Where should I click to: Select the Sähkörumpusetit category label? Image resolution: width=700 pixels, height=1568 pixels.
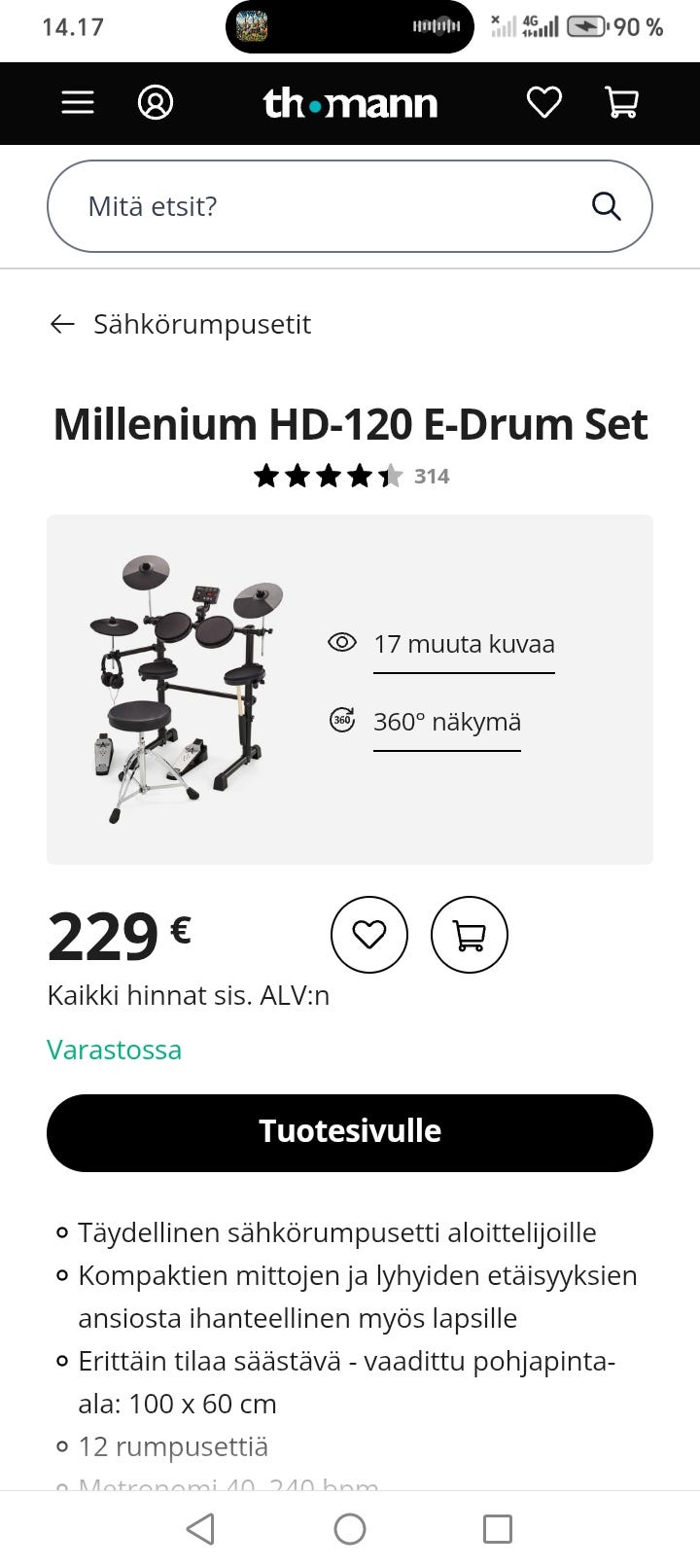click(202, 324)
